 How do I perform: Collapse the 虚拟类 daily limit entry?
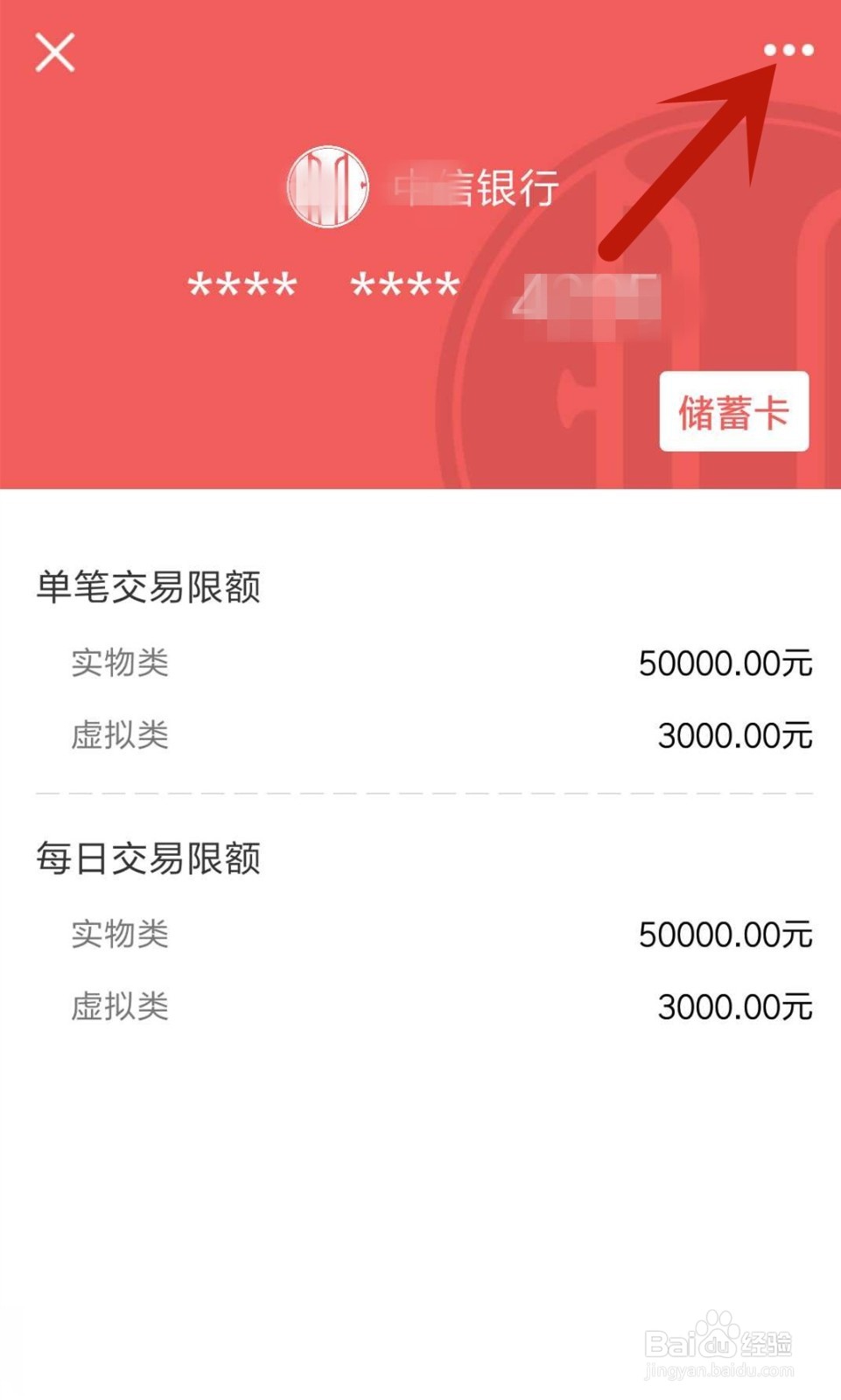tap(420, 1008)
